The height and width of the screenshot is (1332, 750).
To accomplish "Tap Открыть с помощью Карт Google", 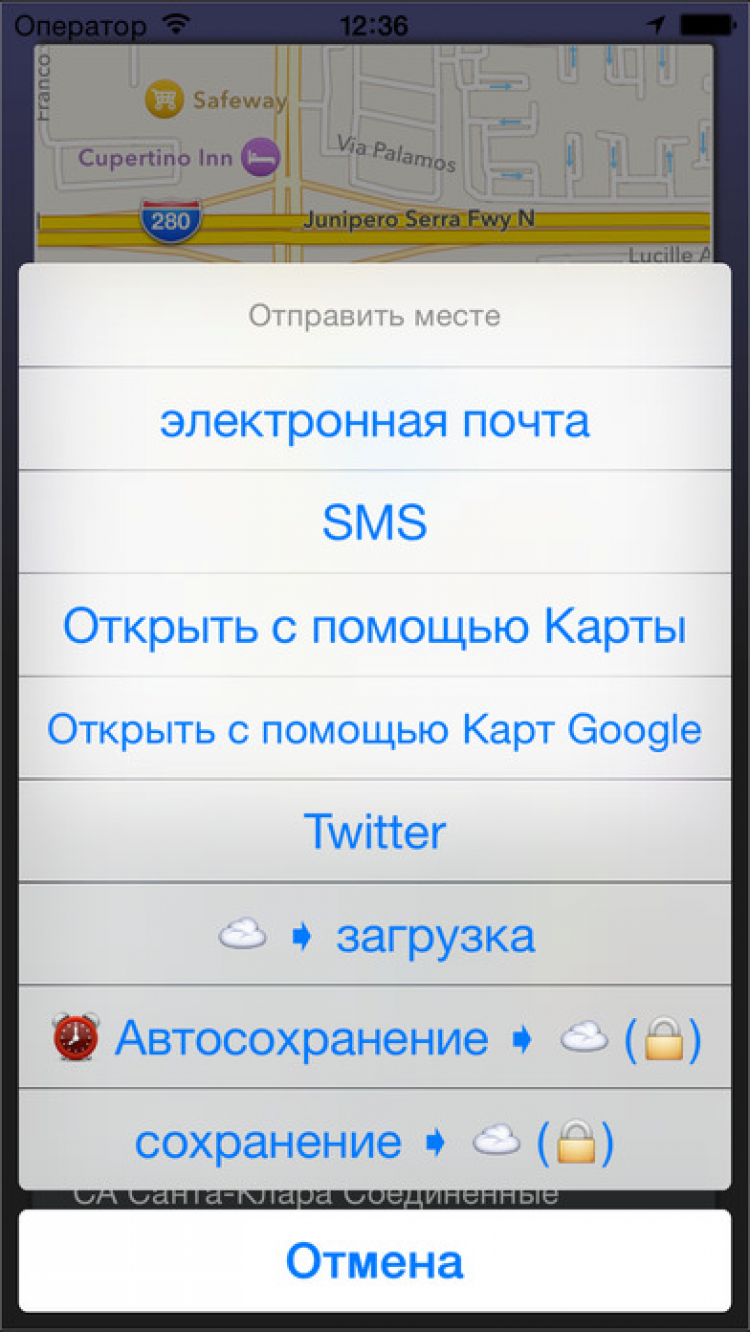I will pos(375,730).
